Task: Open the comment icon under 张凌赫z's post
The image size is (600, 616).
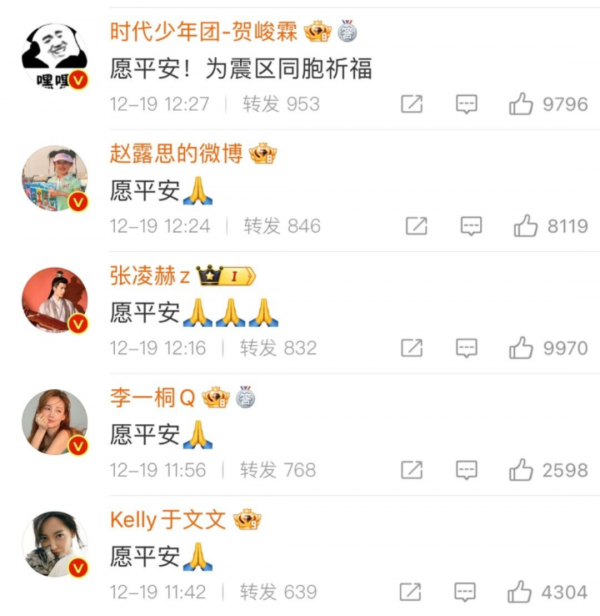Action: (466, 348)
